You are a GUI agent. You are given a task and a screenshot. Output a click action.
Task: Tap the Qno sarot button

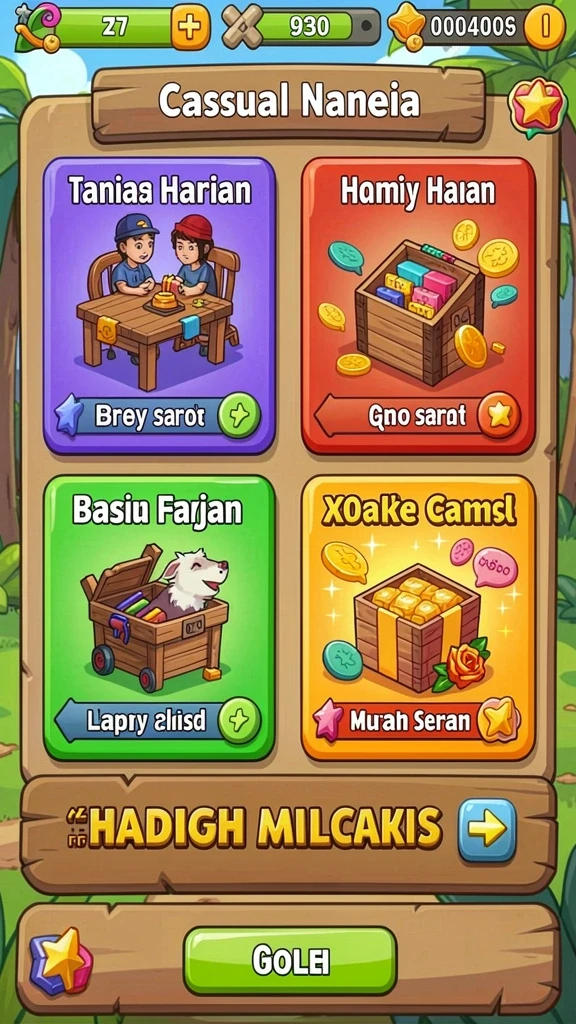click(418, 415)
